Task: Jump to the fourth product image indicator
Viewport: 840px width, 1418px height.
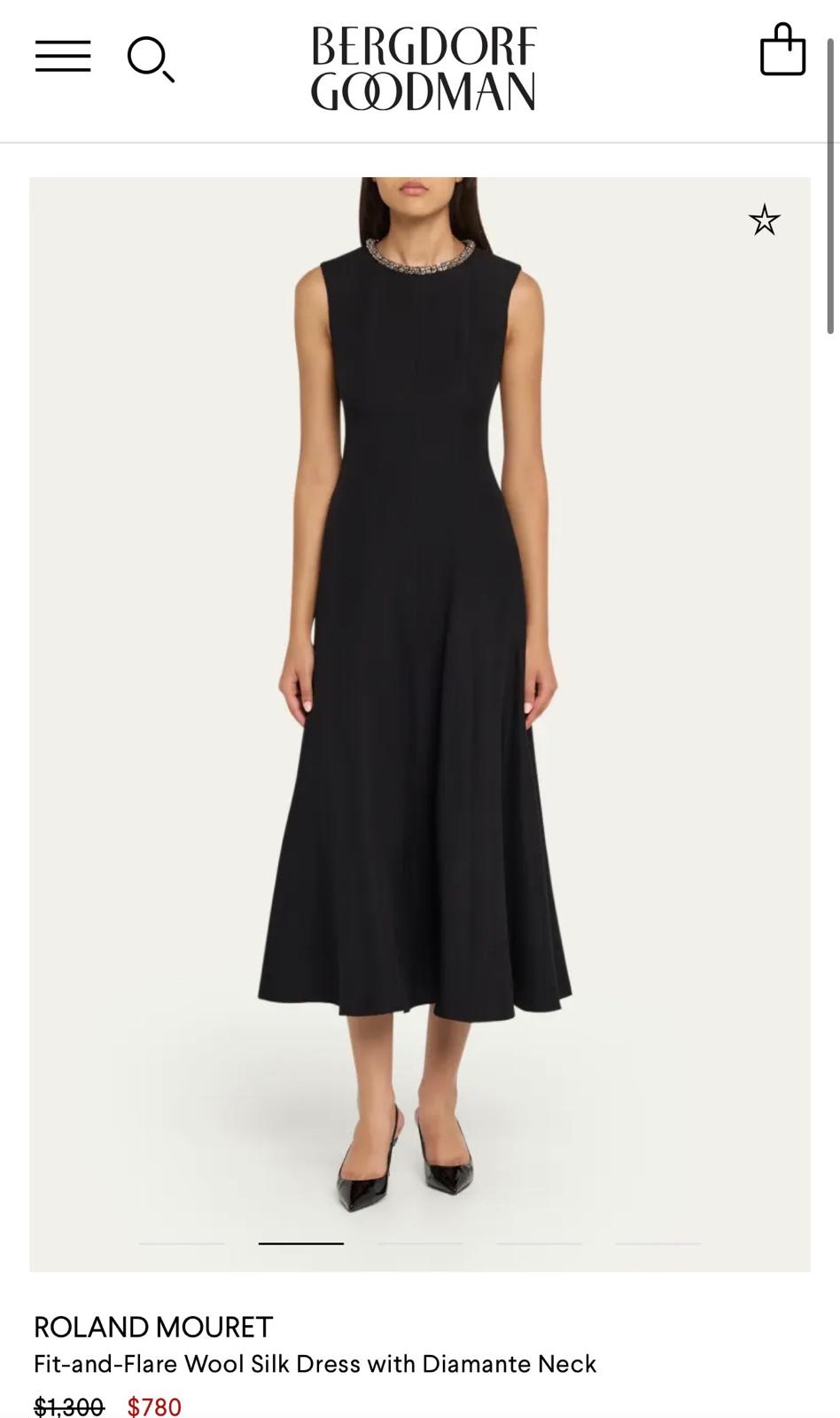Action: (539, 1243)
